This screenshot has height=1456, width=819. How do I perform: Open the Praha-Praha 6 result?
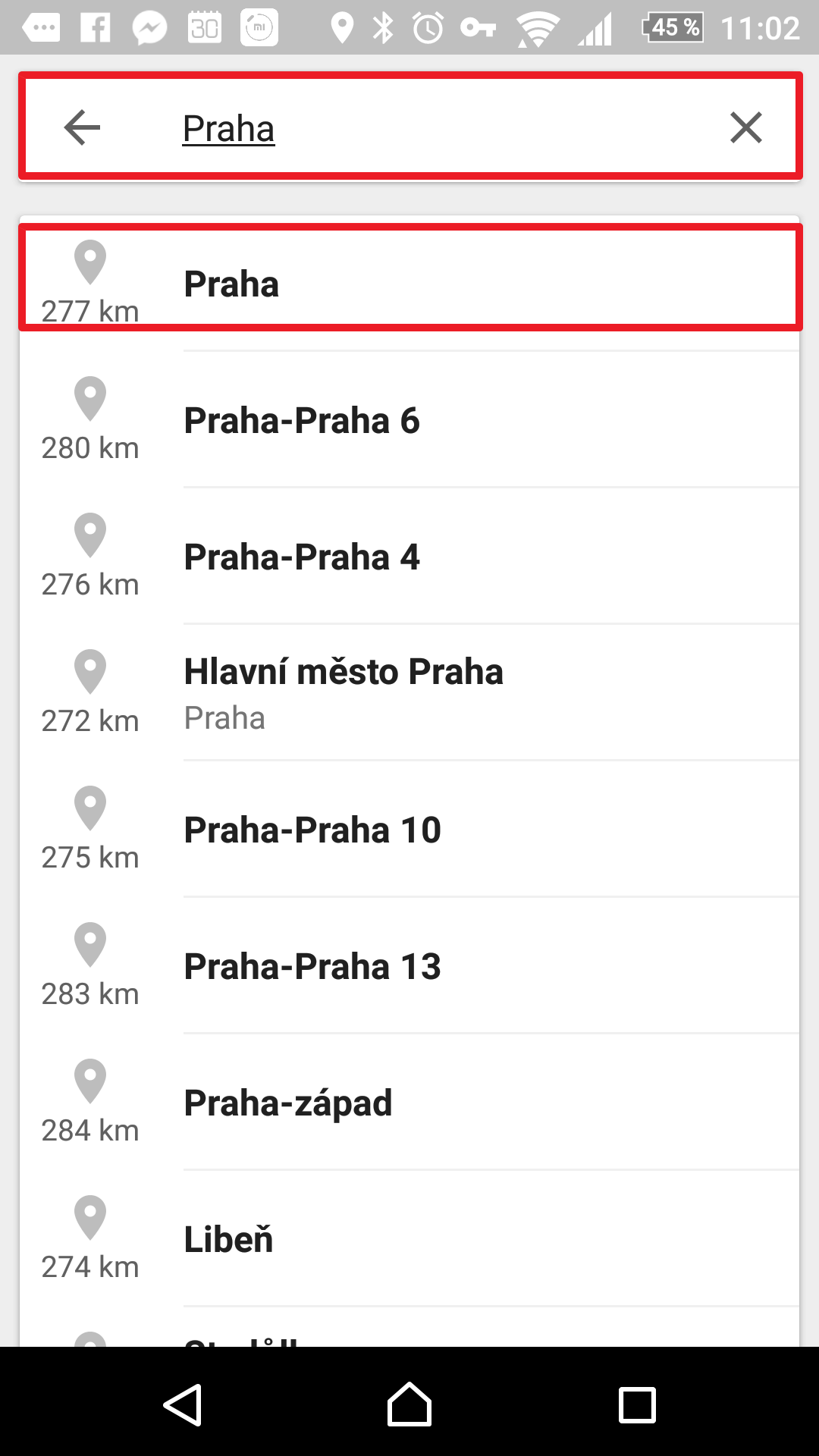coord(410,419)
